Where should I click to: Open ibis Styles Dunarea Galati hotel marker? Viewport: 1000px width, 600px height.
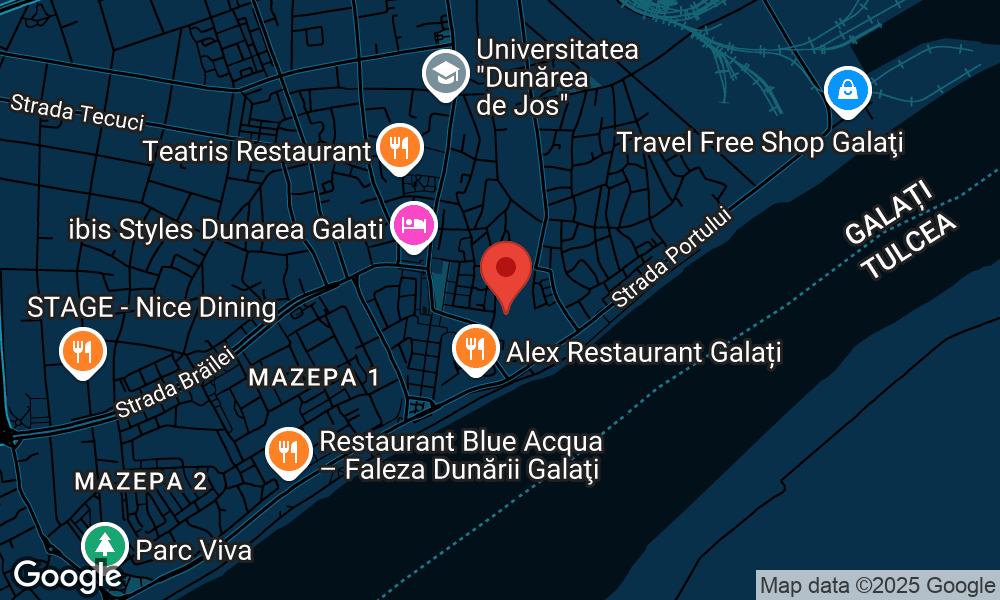click(413, 225)
